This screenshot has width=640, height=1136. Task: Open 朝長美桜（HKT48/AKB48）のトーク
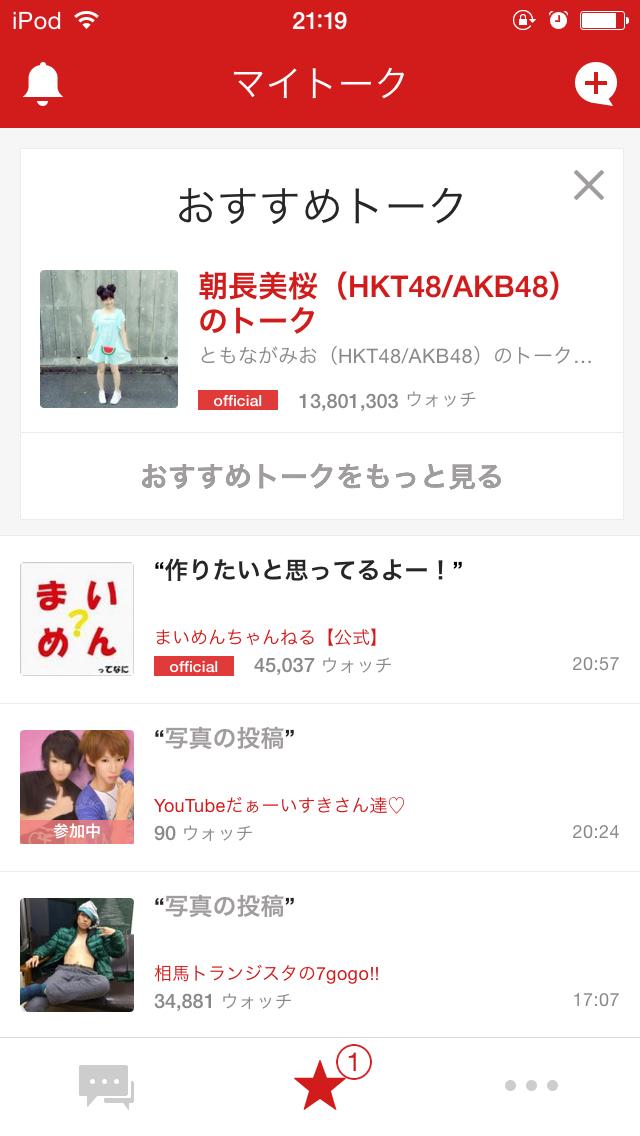click(378, 303)
